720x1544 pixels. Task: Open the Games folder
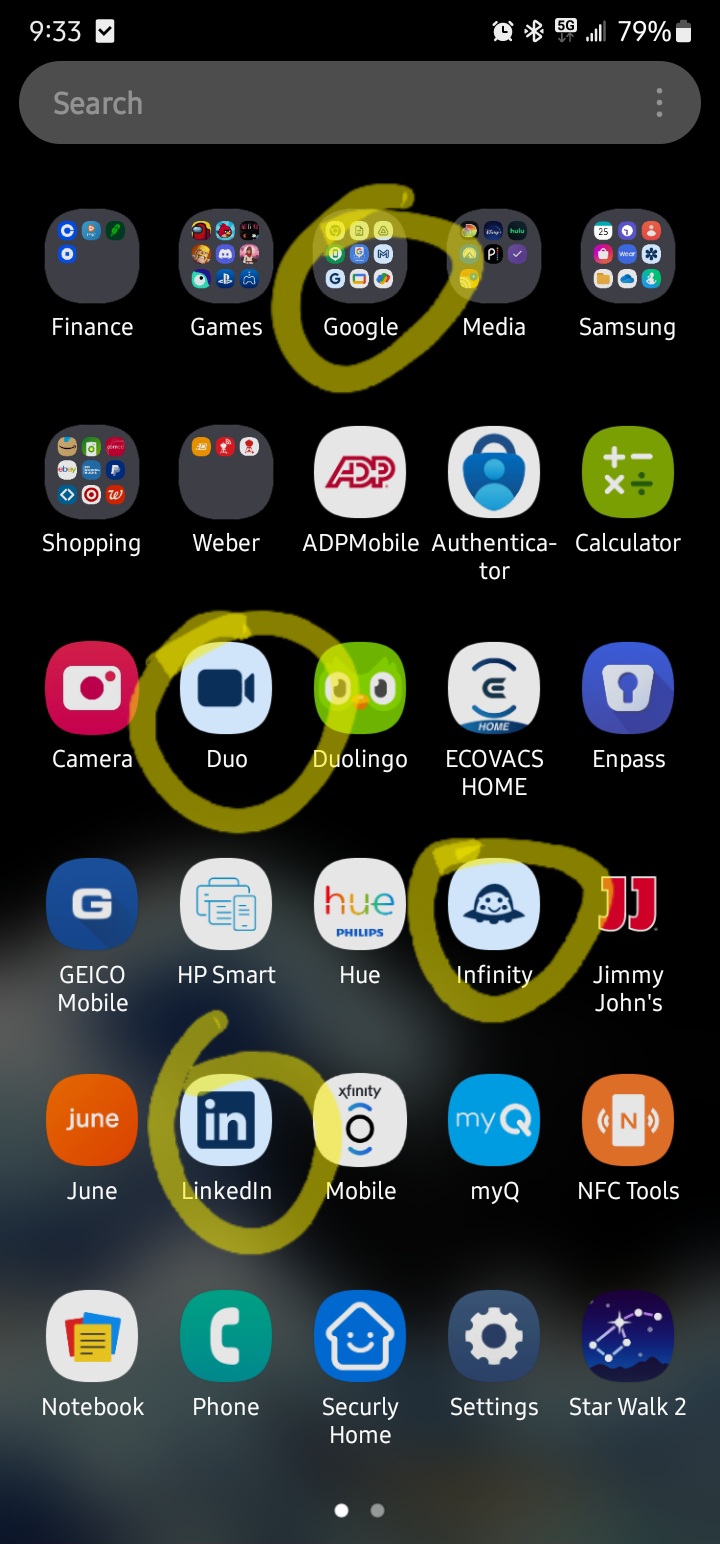point(226,256)
